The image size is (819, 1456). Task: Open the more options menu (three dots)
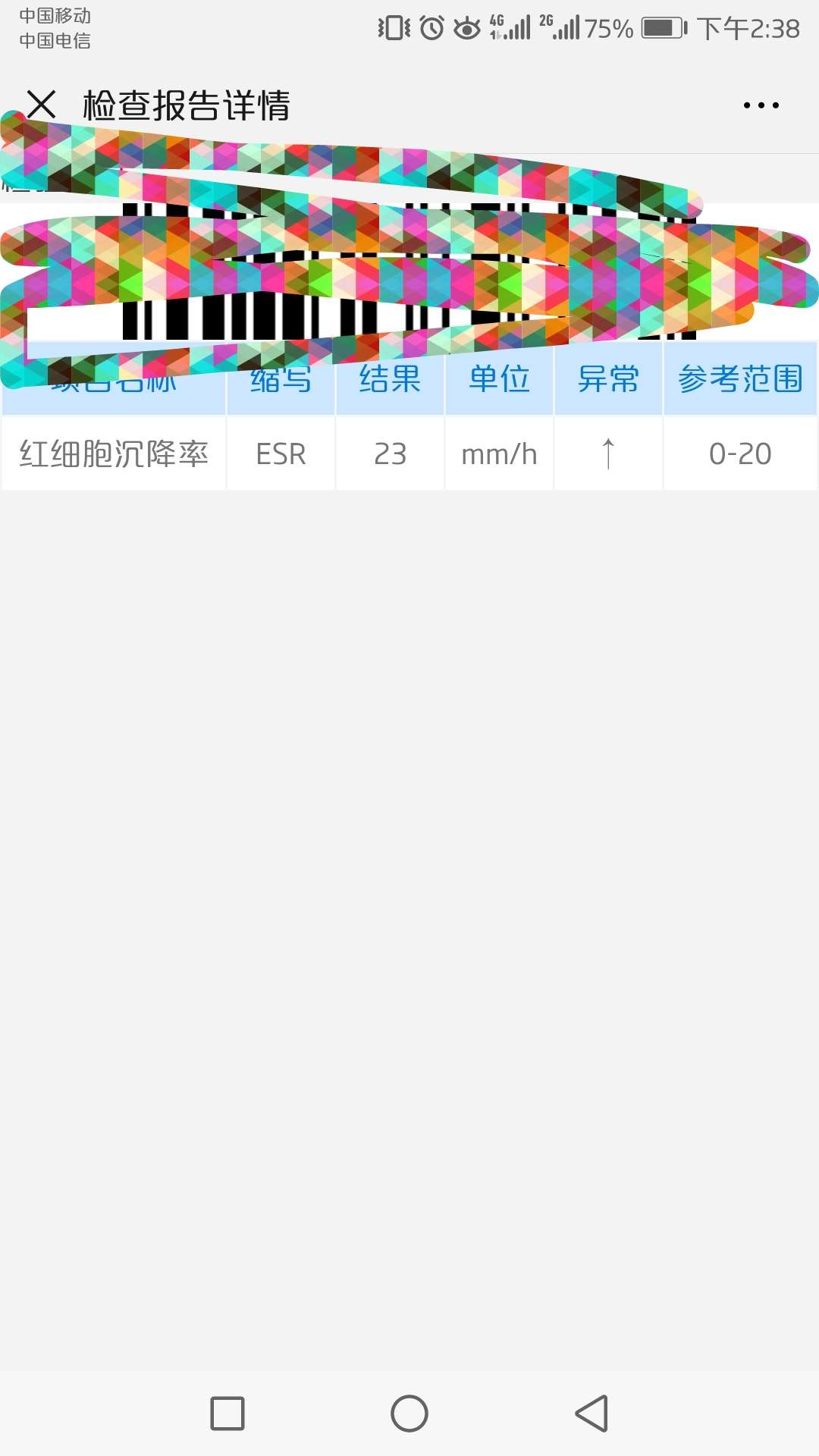tap(761, 105)
